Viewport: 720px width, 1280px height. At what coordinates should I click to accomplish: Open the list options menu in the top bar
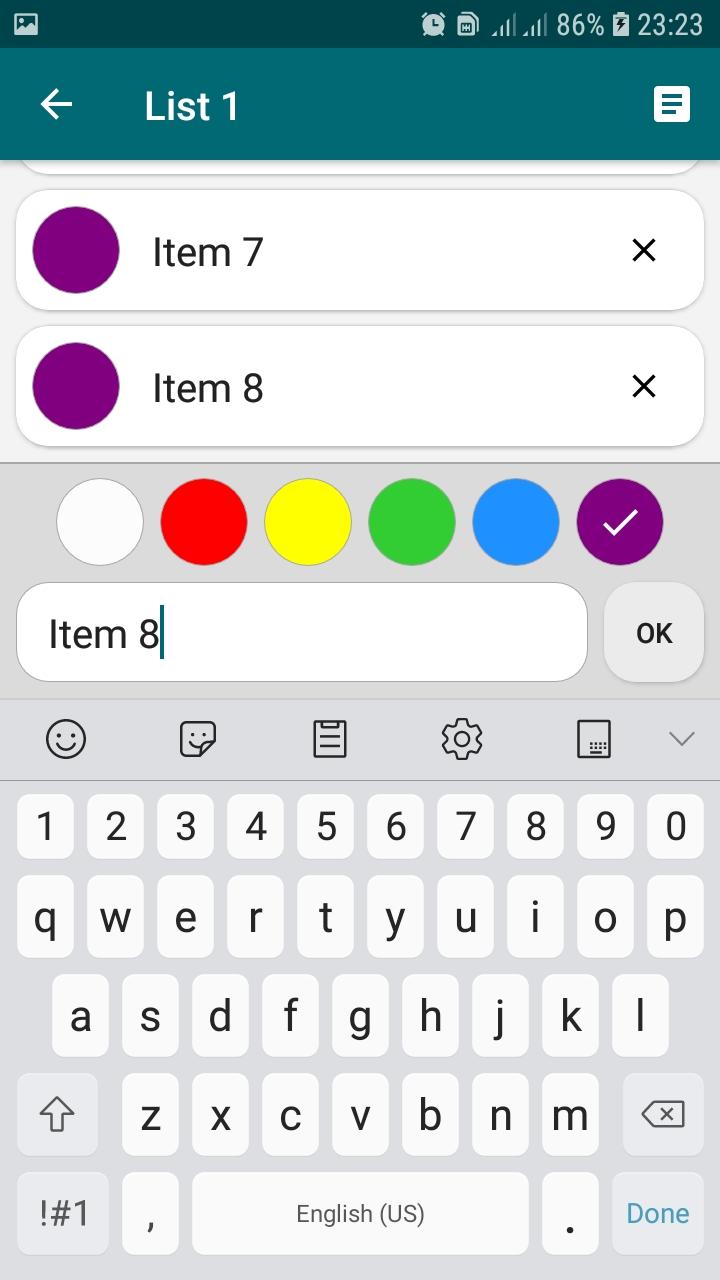[671, 103]
